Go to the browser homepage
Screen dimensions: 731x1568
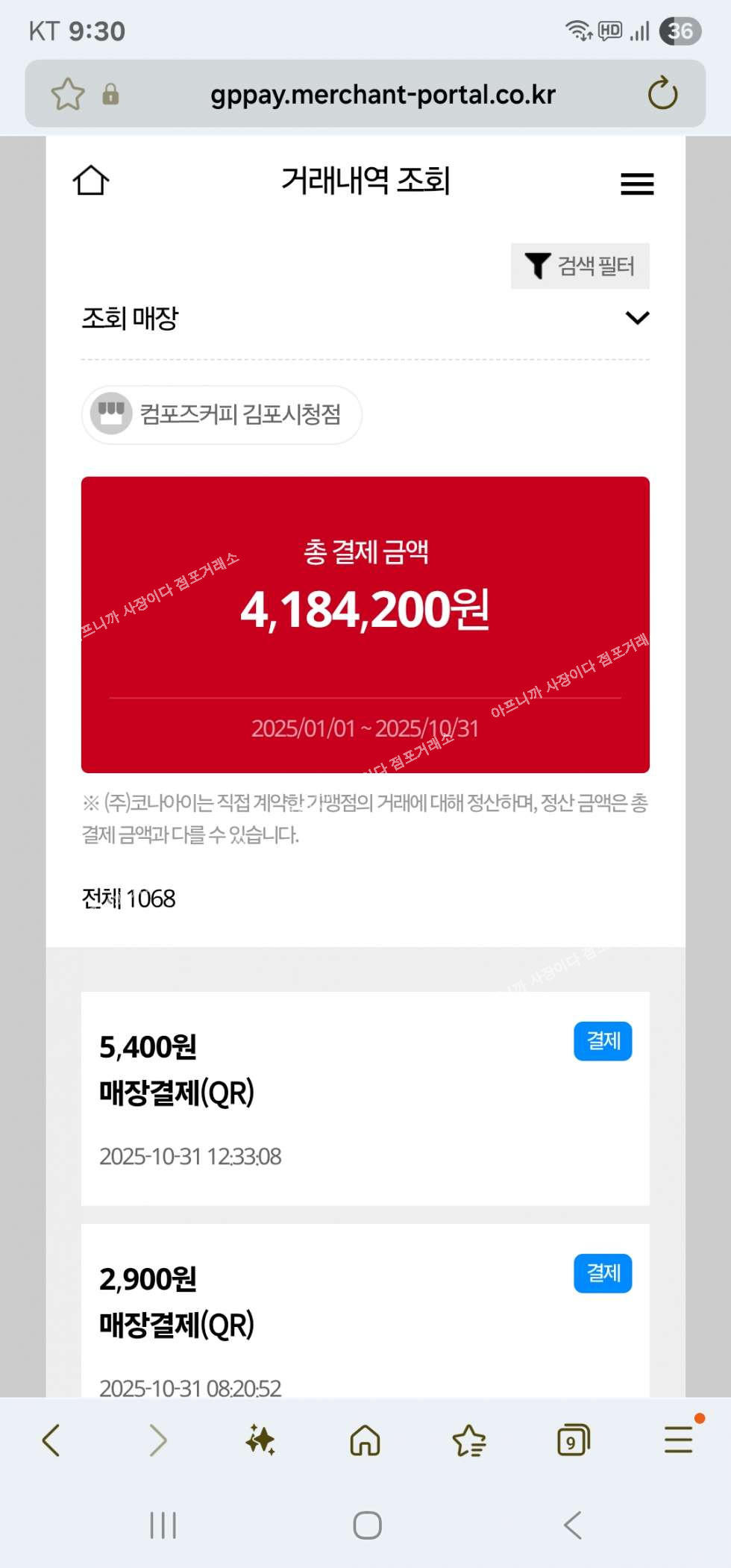click(x=365, y=1440)
